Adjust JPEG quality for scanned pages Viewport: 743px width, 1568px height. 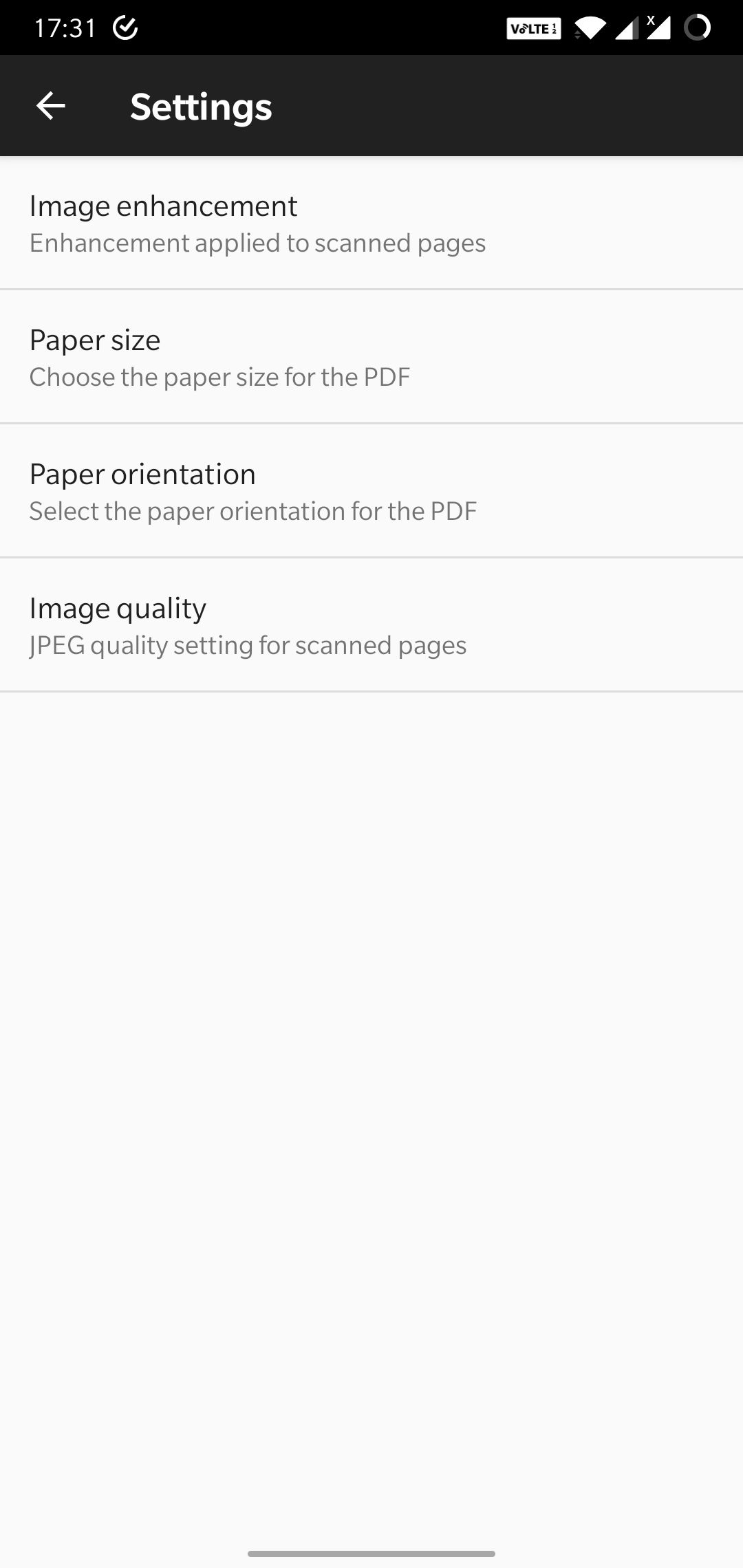[x=371, y=624]
